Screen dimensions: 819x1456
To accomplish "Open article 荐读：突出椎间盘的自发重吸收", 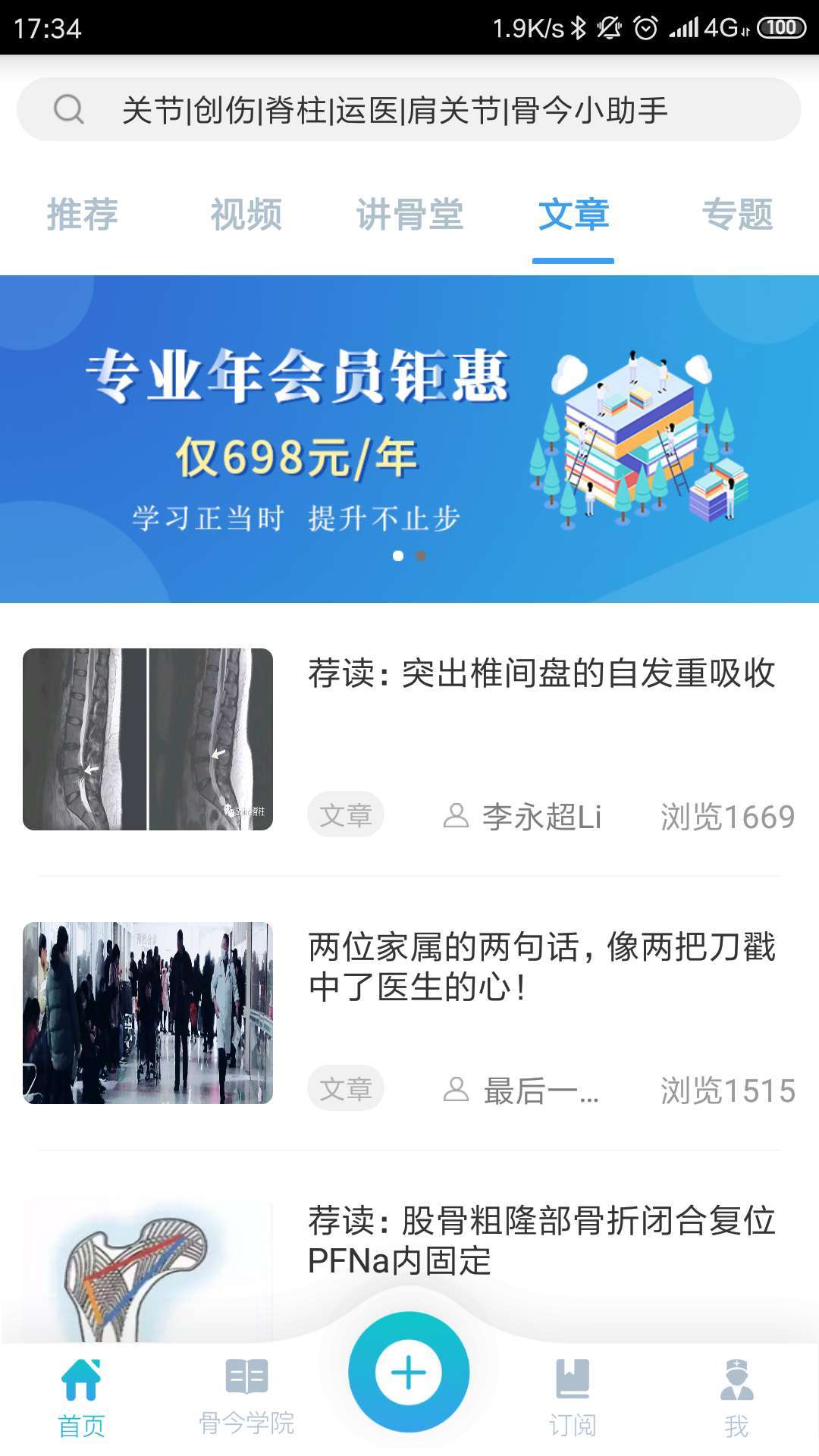I will click(x=541, y=673).
